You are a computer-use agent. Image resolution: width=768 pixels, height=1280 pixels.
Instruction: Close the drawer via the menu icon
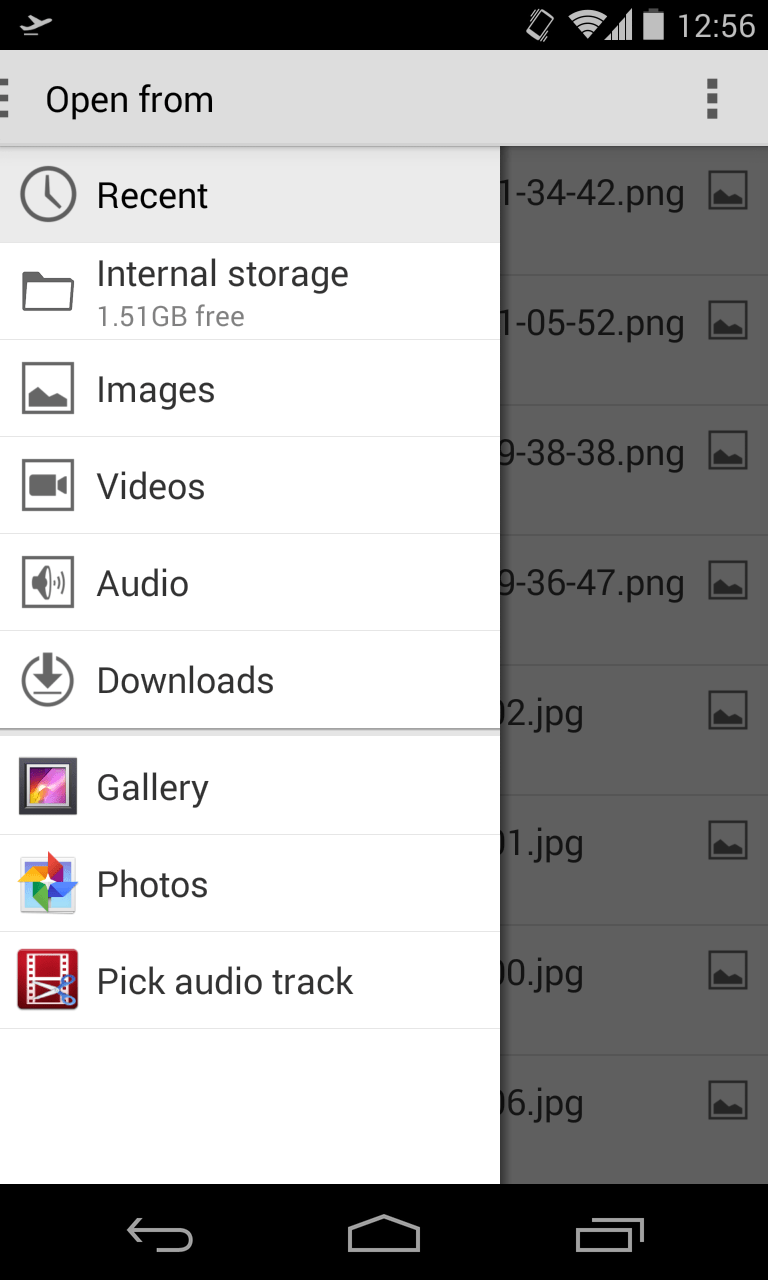[x=8, y=99]
